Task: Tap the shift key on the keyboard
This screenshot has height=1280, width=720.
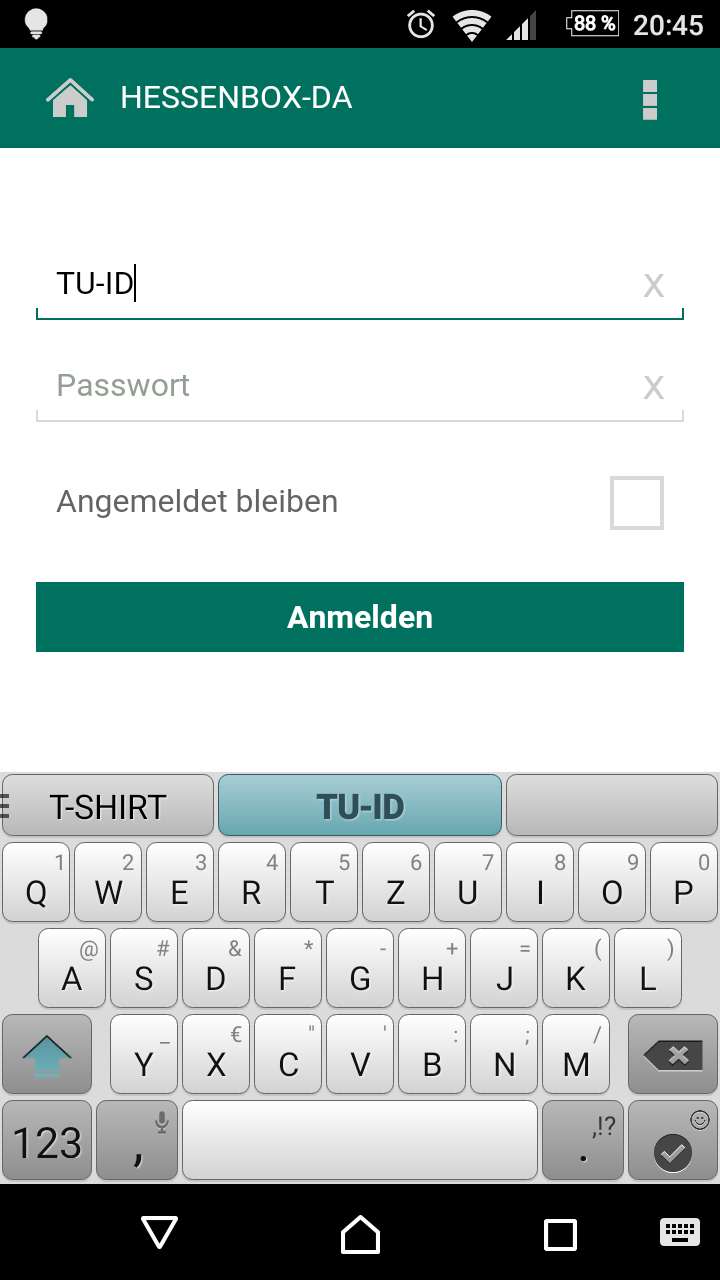Action: tap(47, 1054)
